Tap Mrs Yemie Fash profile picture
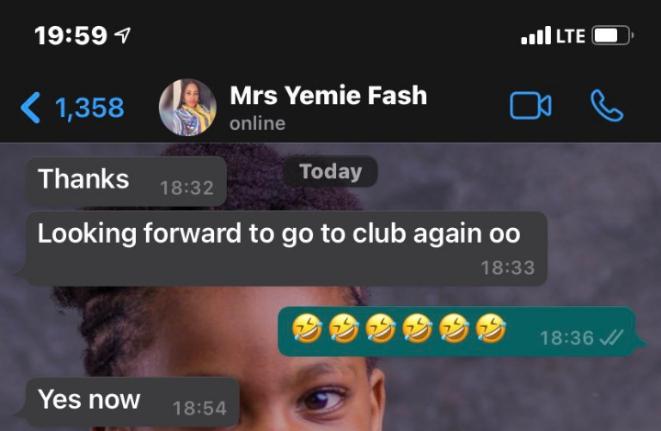Viewport: 661px width, 431px height. click(x=187, y=107)
